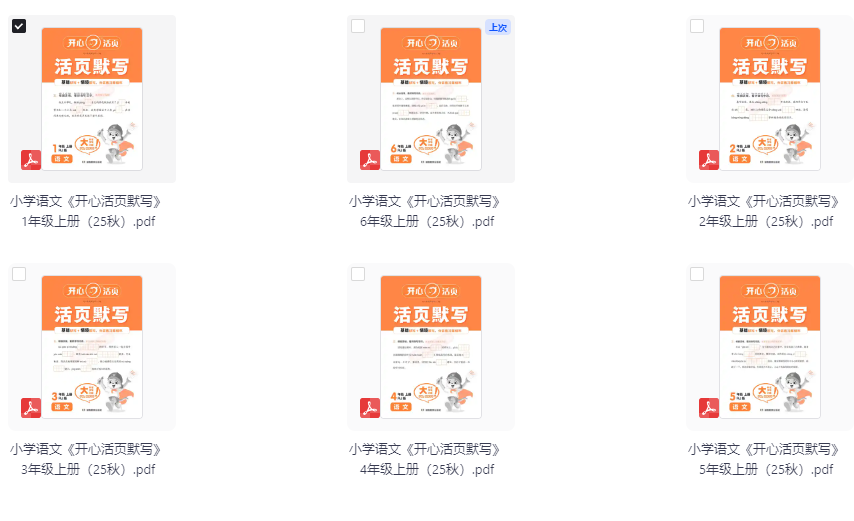This screenshot has height=521, width=854.
Task: Select the 5年级上册 PDF checkbox
Action: coord(697,274)
